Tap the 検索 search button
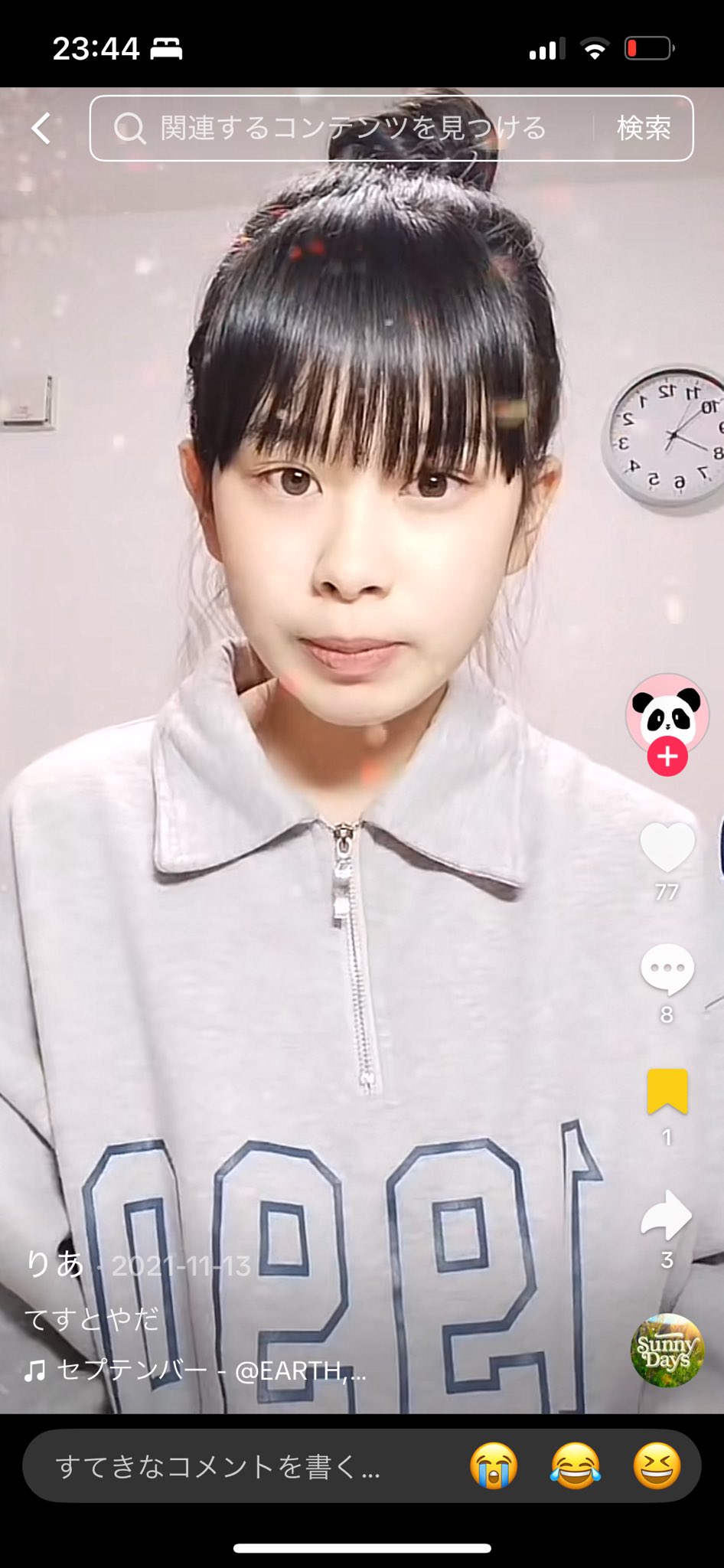 pyautogui.click(x=644, y=128)
